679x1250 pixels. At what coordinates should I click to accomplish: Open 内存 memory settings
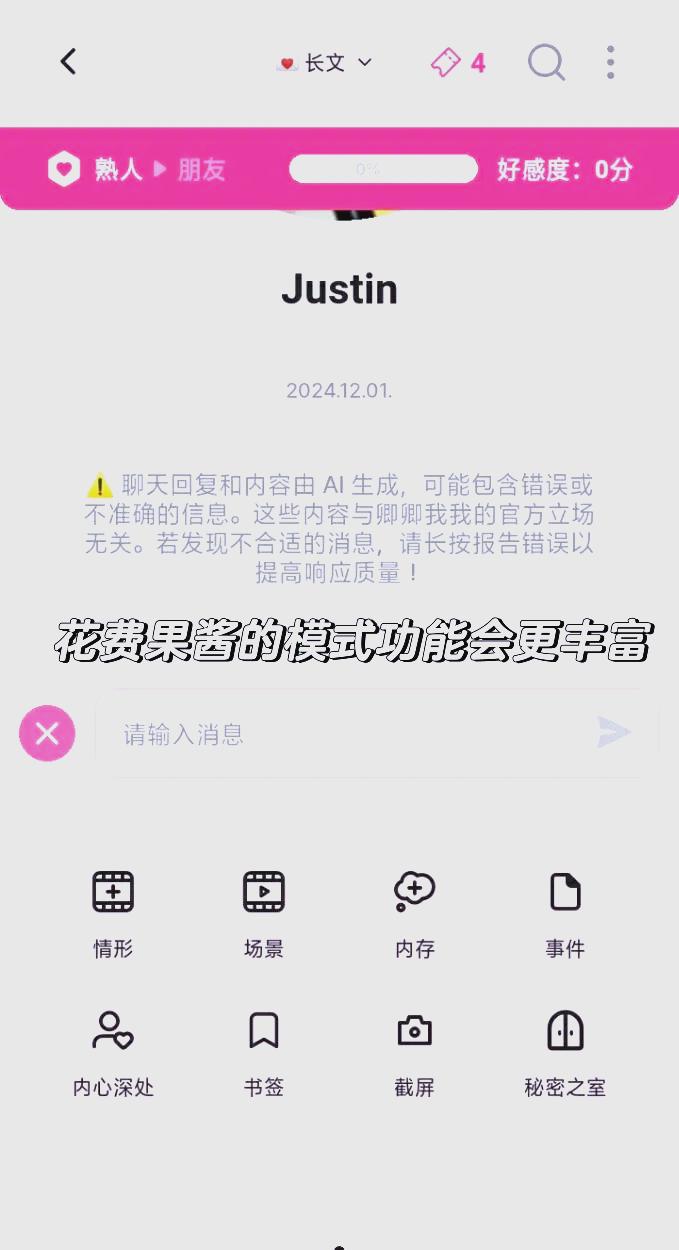pyautogui.click(x=414, y=911)
